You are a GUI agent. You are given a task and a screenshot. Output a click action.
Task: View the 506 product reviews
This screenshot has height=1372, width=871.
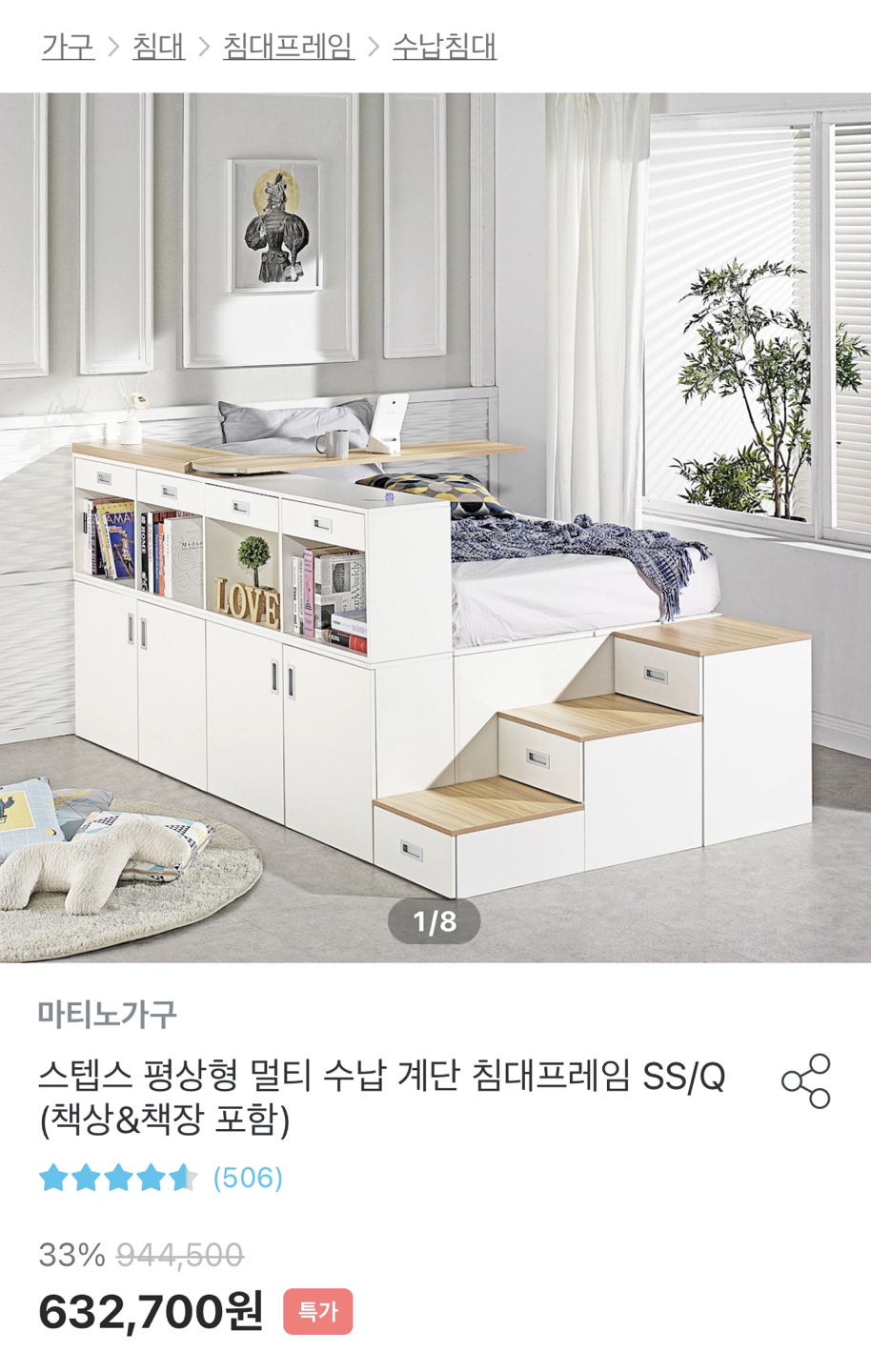248,1178
